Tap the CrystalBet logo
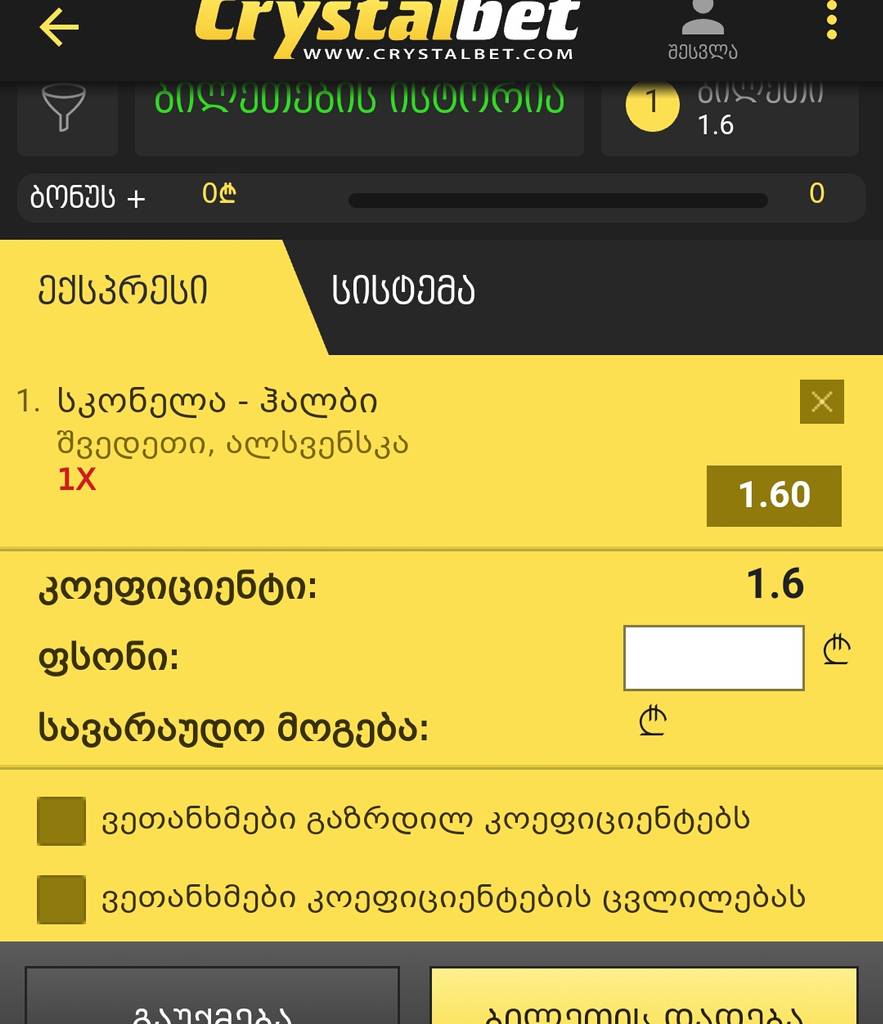The height and width of the screenshot is (1024, 883). pos(390,28)
